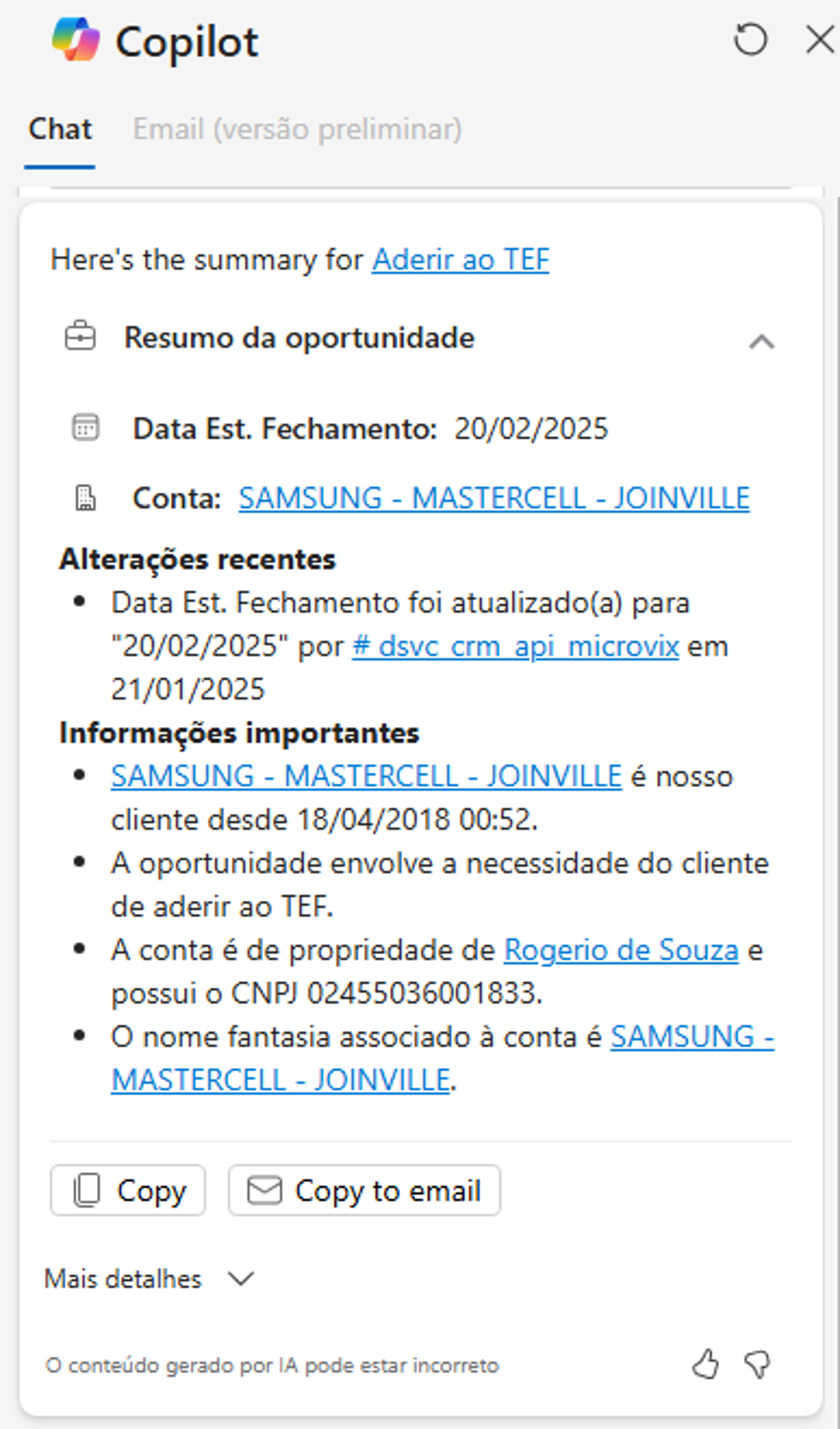This screenshot has height=1429, width=840.
Task: Collapse the Resumo da oportunidade section
Action: pos(761,341)
